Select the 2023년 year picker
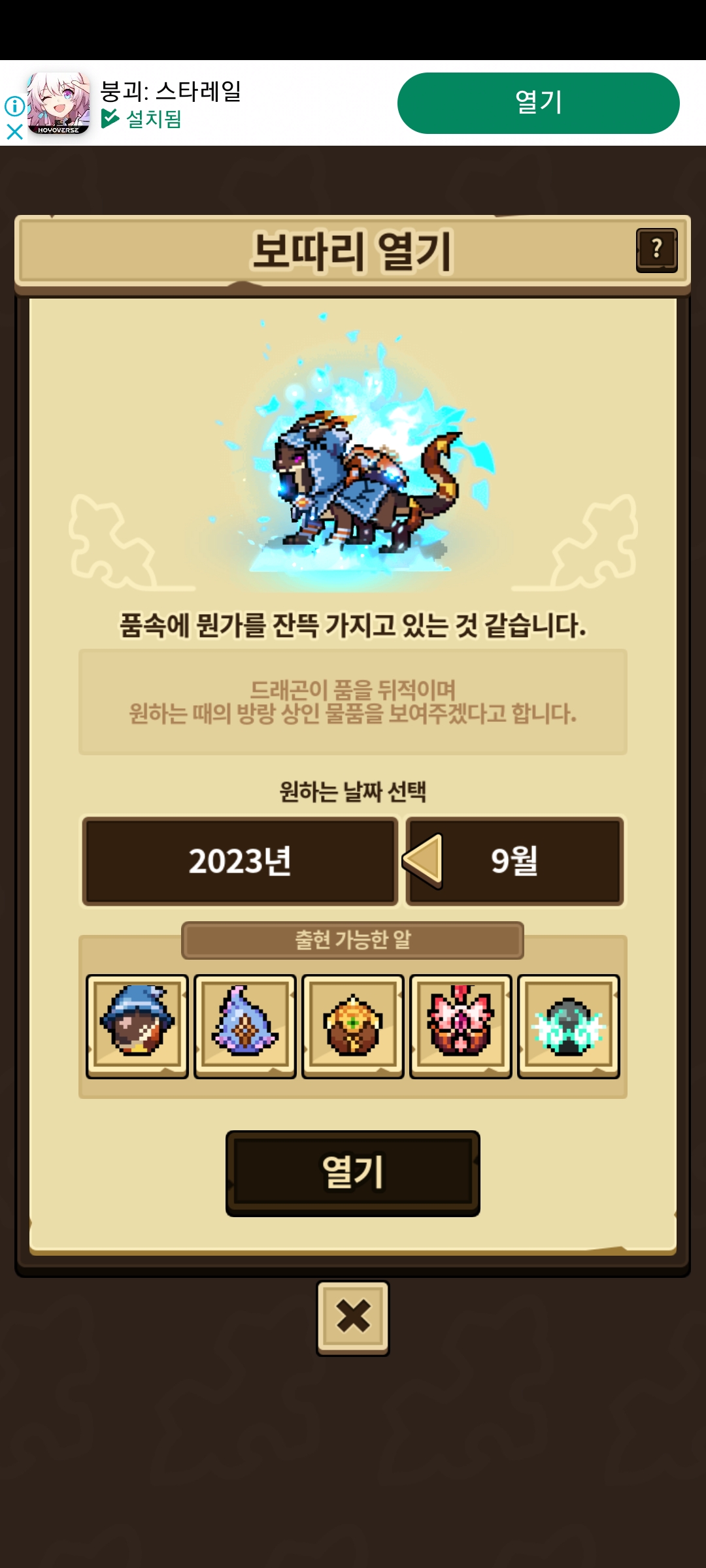The image size is (706, 1568). (240, 860)
